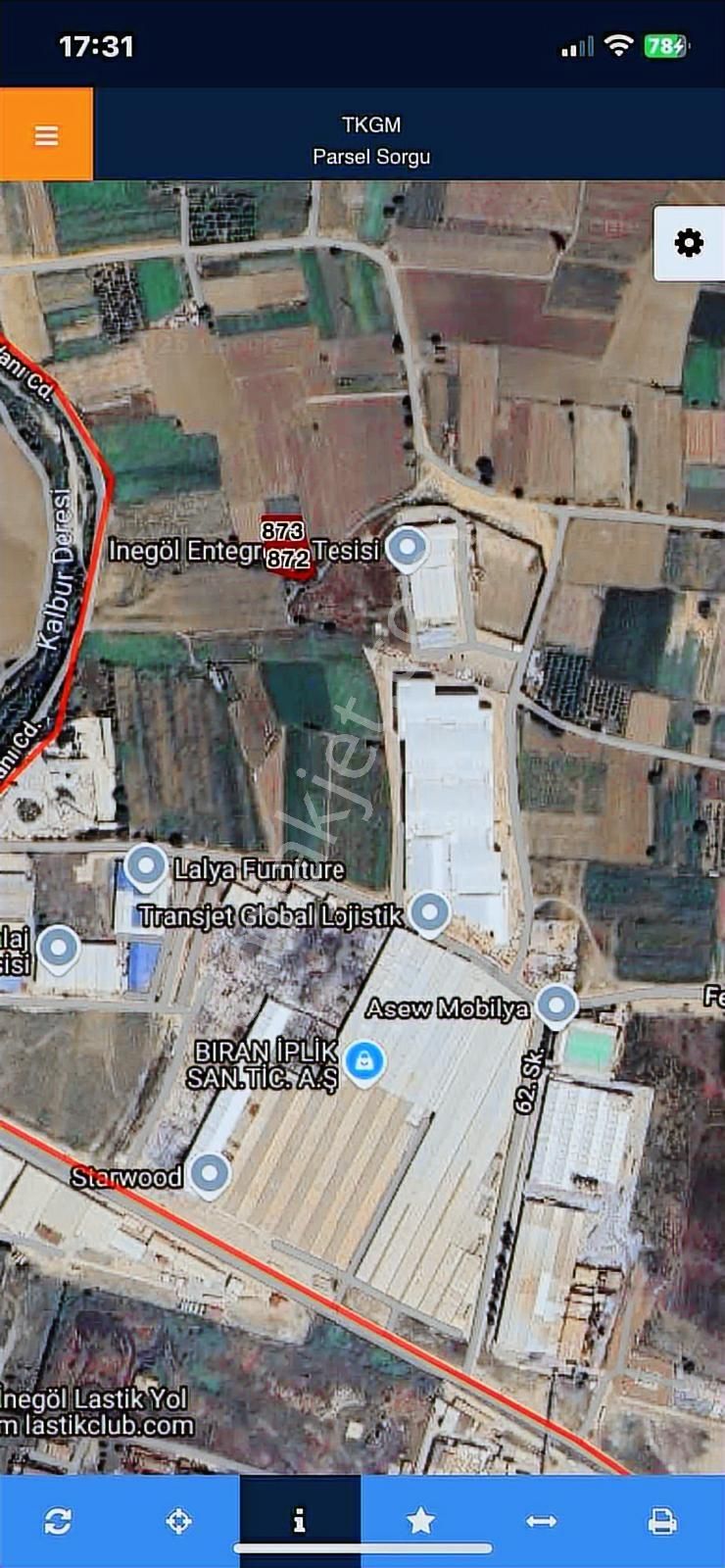Image resolution: width=725 pixels, height=1568 pixels.
Task: Tap the BIRAN İPLİK shopping marker
Action: pos(364,1062)
